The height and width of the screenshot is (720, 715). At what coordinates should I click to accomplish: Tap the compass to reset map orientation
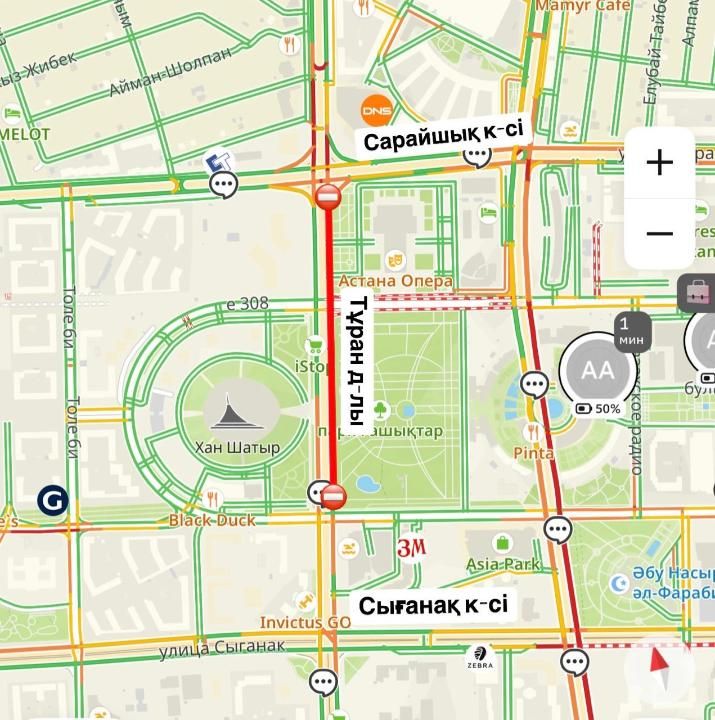pos(658,662)
